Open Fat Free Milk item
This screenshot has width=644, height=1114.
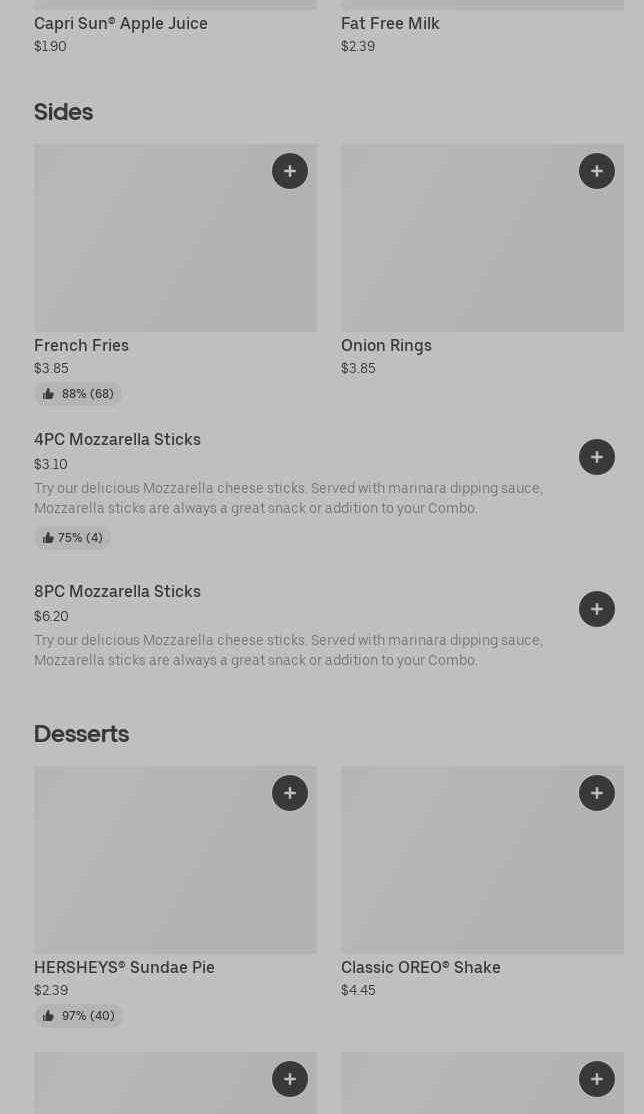point(390,23)
